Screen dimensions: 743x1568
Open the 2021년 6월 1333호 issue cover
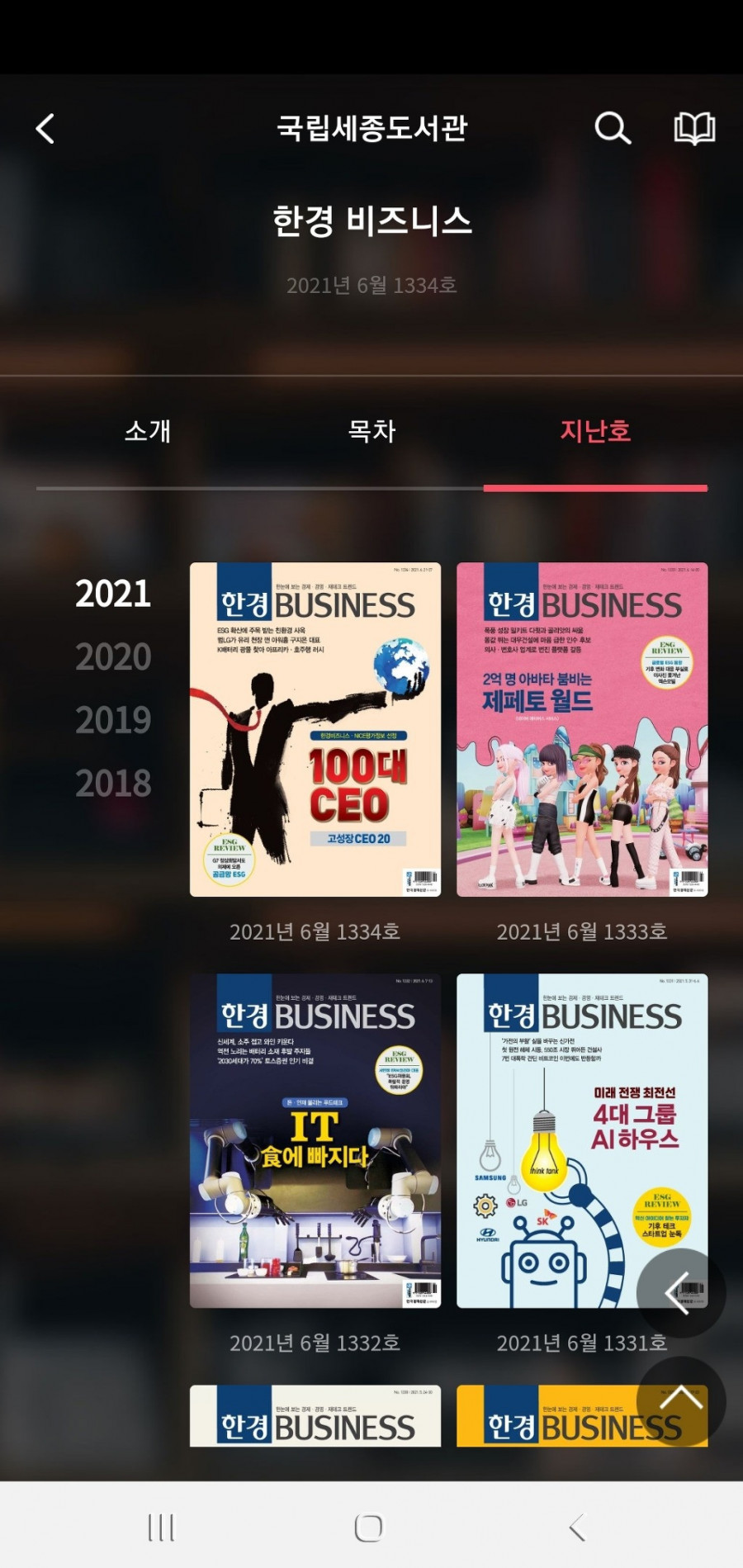click(x=582, y=730)
